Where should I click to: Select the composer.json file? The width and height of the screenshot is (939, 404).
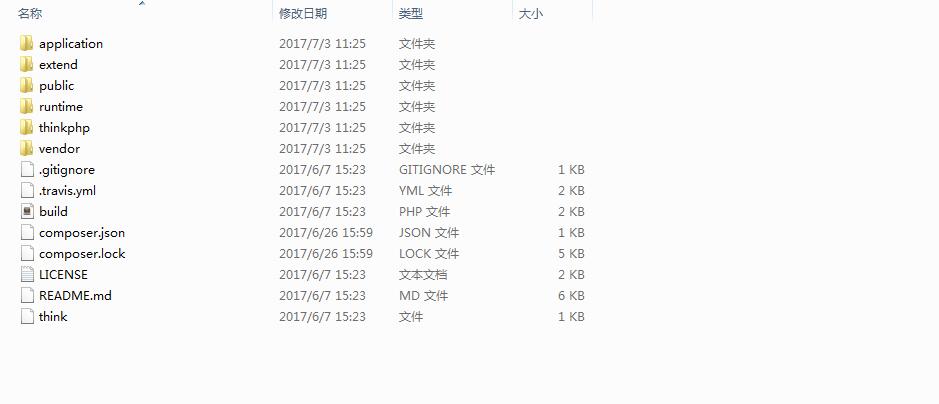[81, 233]
